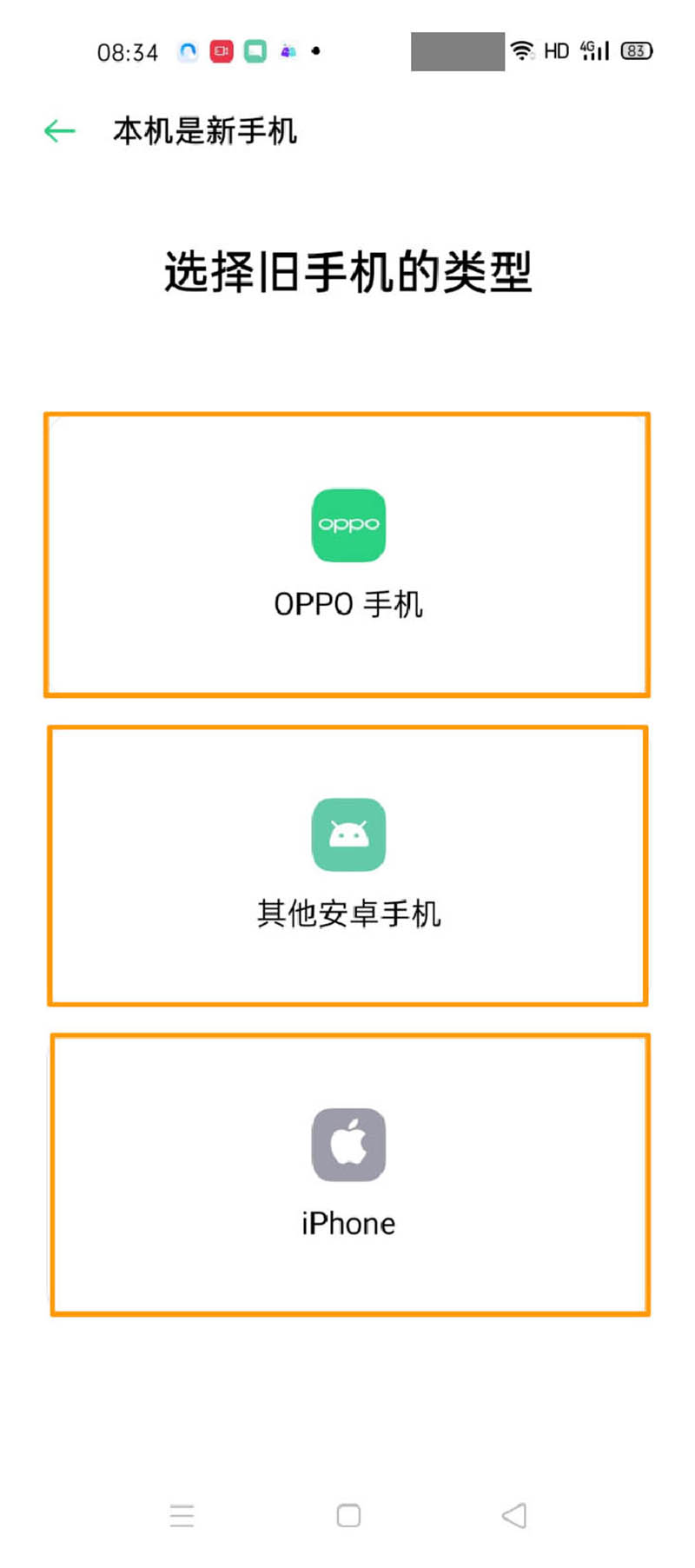Select 其他安卓手机 as the old phone type
The height and width of the screenshot is (1568, 695).
click(x=348, y=865)
